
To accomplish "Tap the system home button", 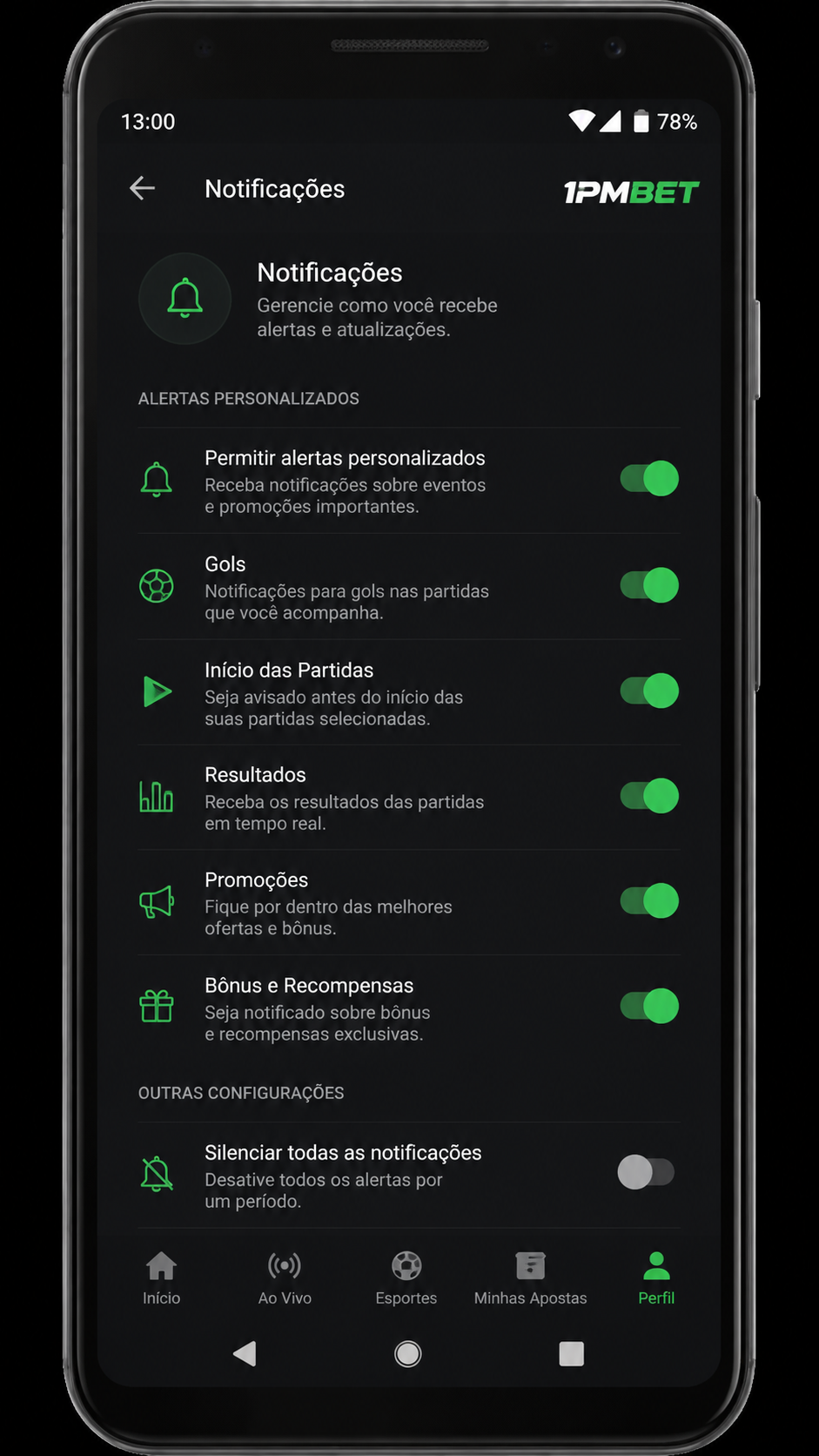I will point(407,1353).
